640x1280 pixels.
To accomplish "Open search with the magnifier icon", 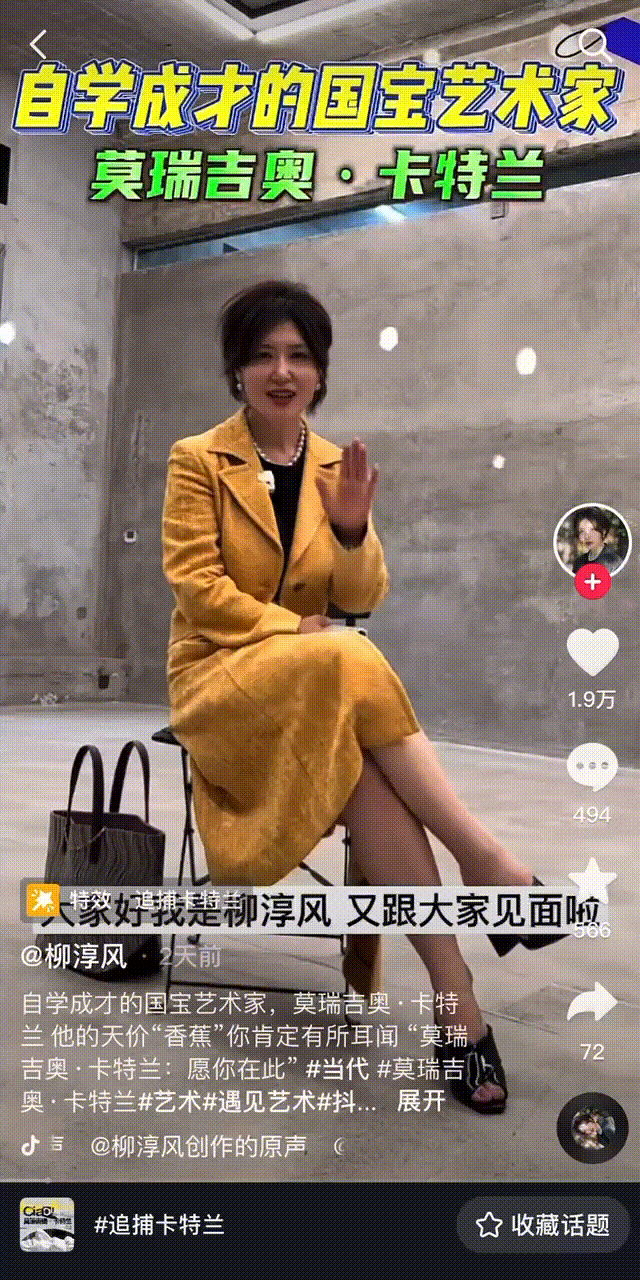I will (592, 43).
